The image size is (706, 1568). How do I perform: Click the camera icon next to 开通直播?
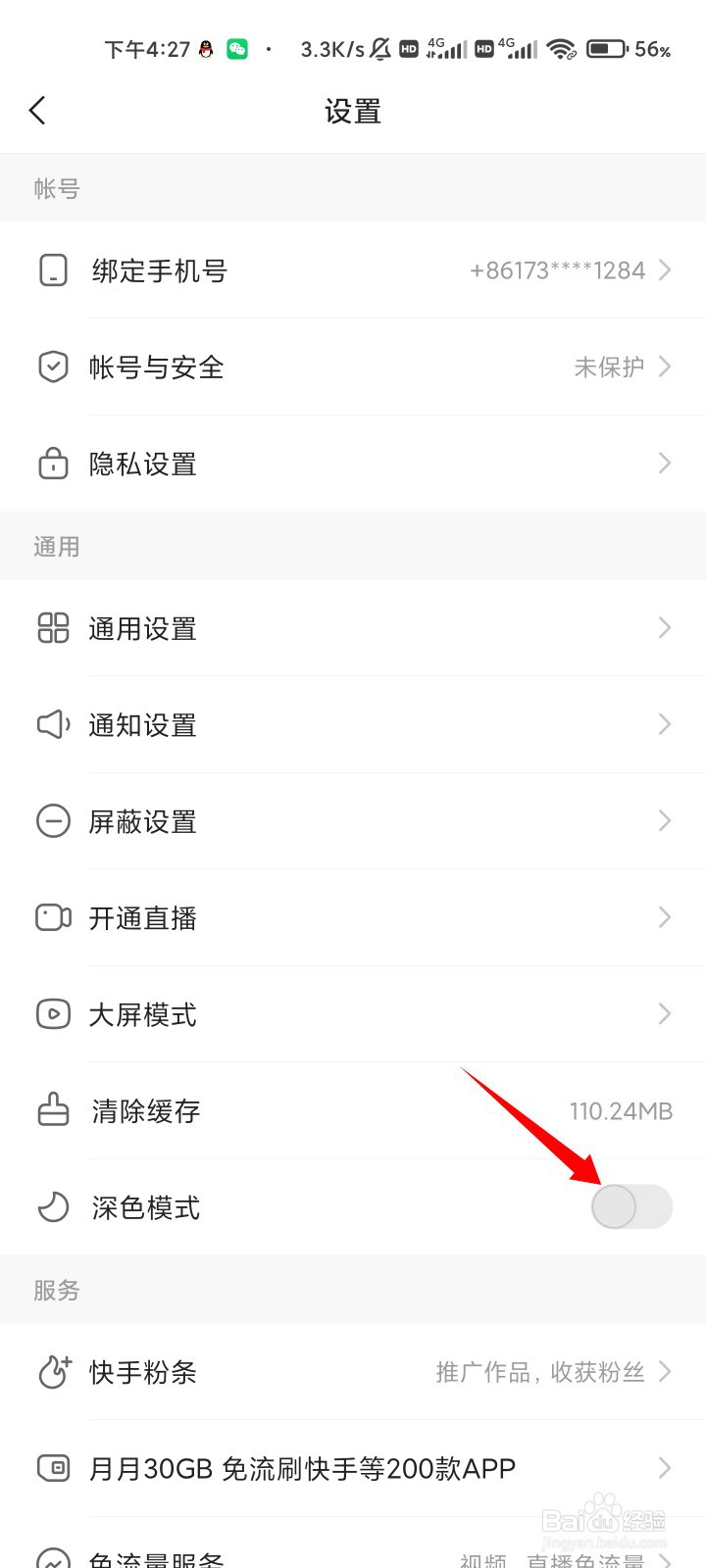(x=54, y=917)
